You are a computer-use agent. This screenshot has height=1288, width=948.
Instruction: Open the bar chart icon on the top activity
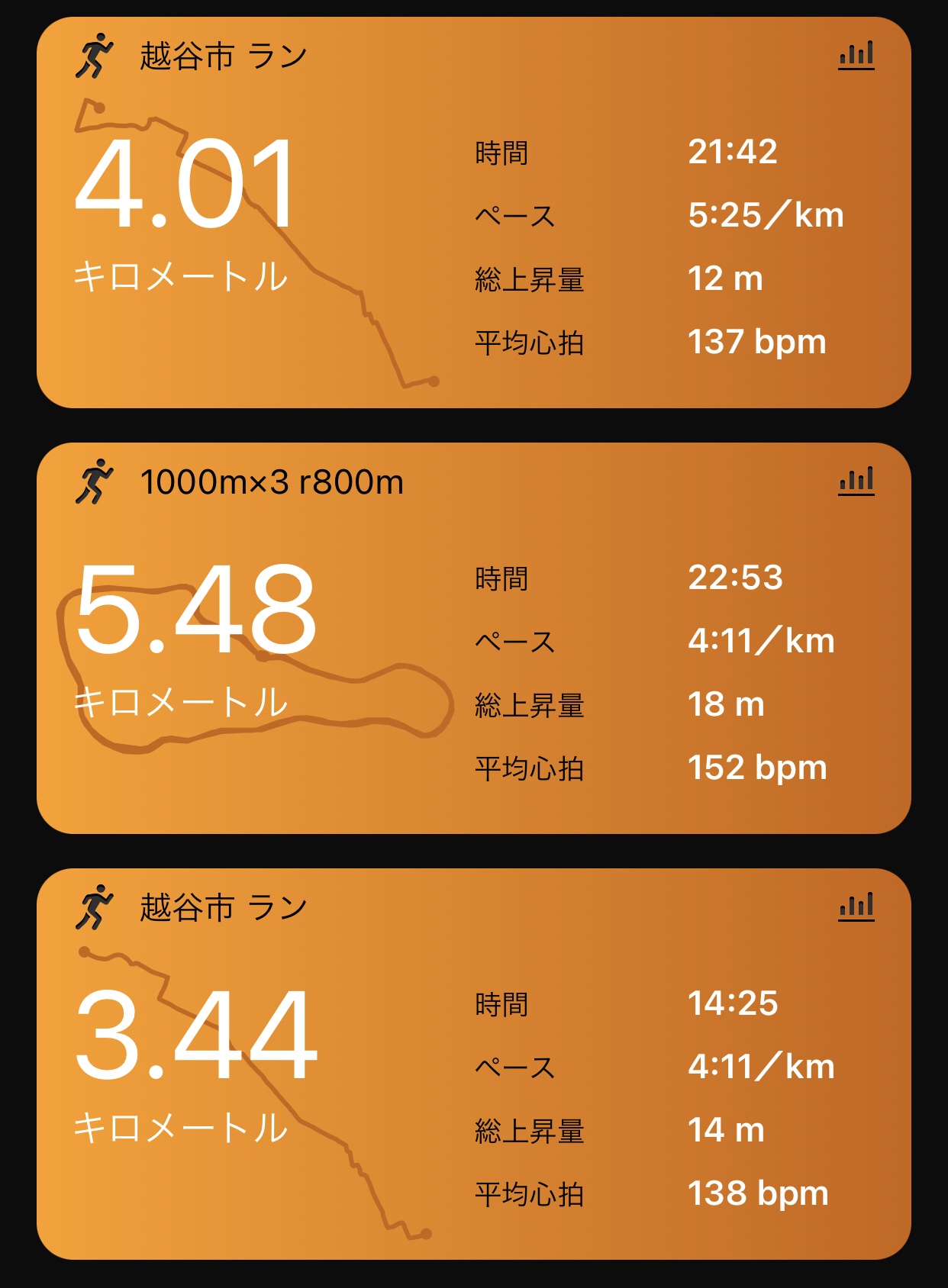click(858, 54)
